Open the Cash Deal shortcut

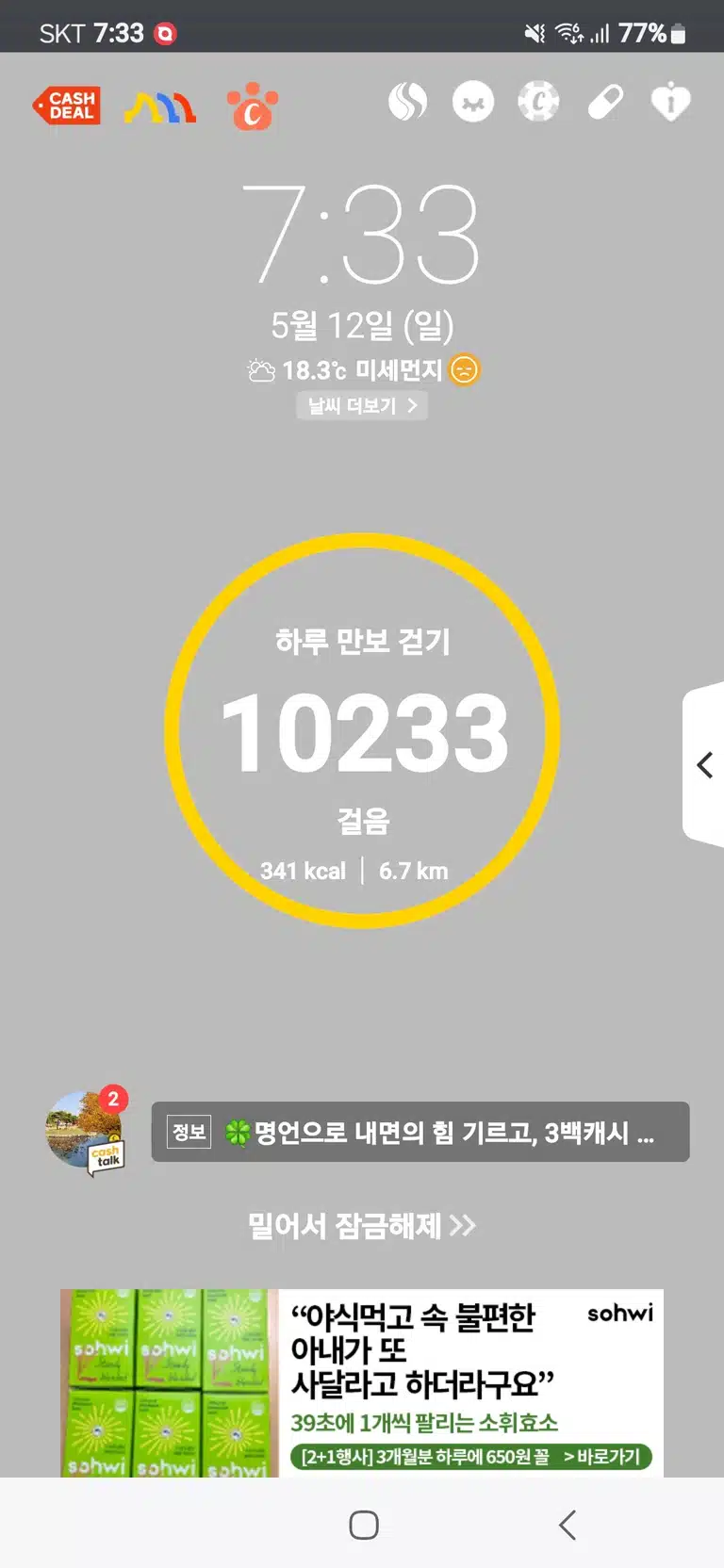tap(67, 106)
